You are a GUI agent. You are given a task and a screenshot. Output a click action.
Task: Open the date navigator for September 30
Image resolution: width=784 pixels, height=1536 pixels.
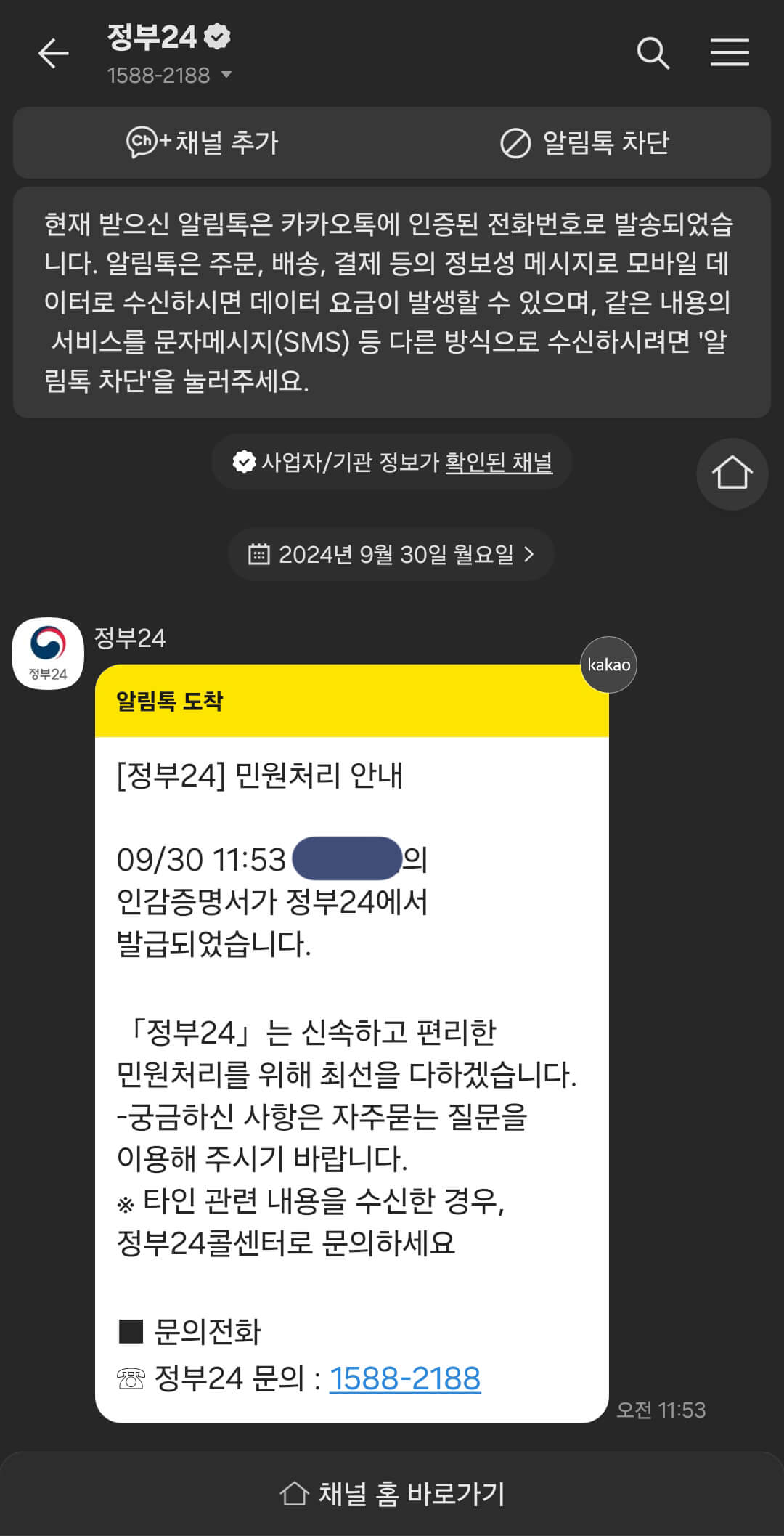click(392, 554)
